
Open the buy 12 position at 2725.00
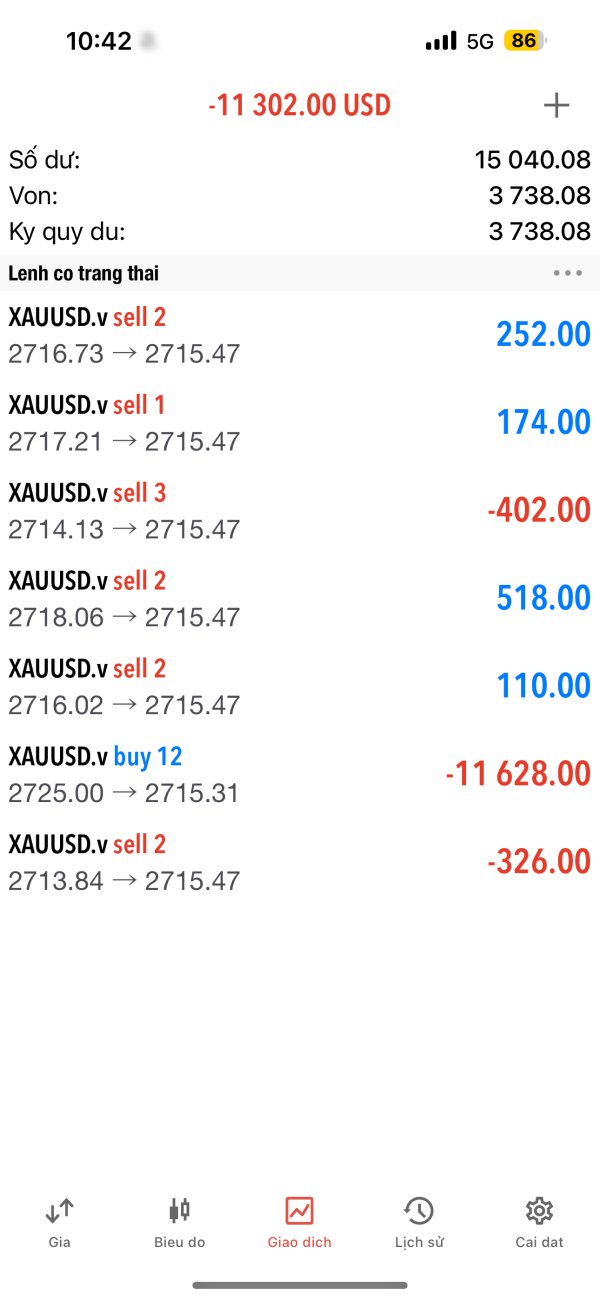click(x=300, y=775)
